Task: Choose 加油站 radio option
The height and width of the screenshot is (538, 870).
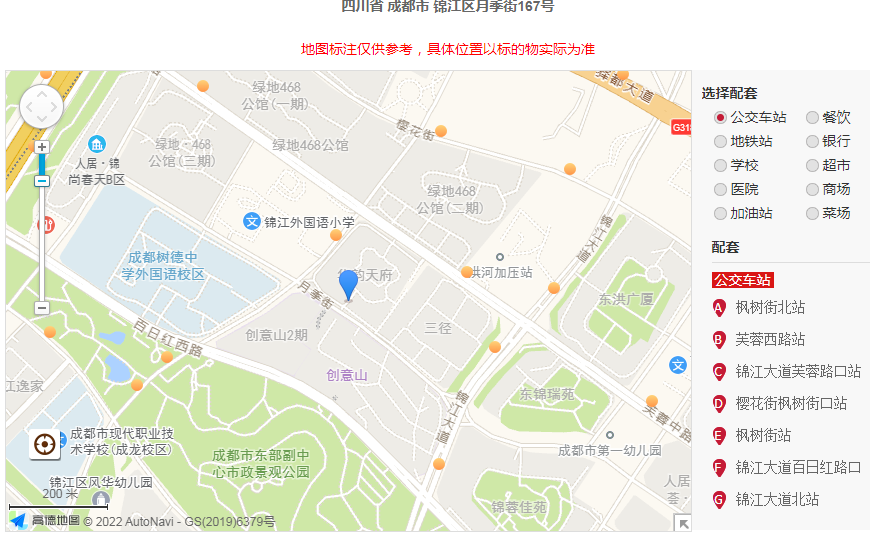Action: tap(720, 214)
